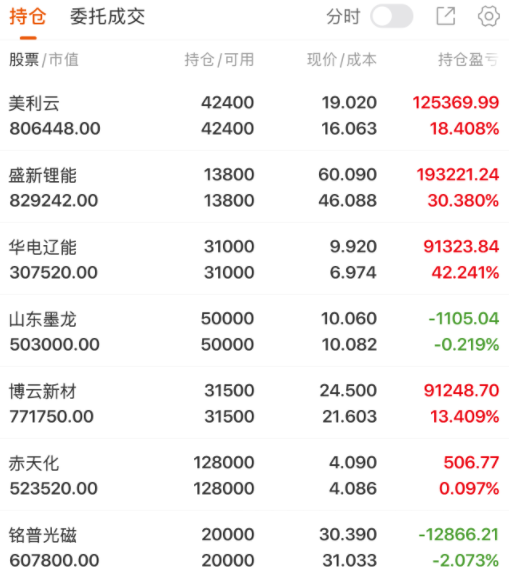509x578 pixels.
Task: Select the 持仓 tab
Action: (28, 17)
